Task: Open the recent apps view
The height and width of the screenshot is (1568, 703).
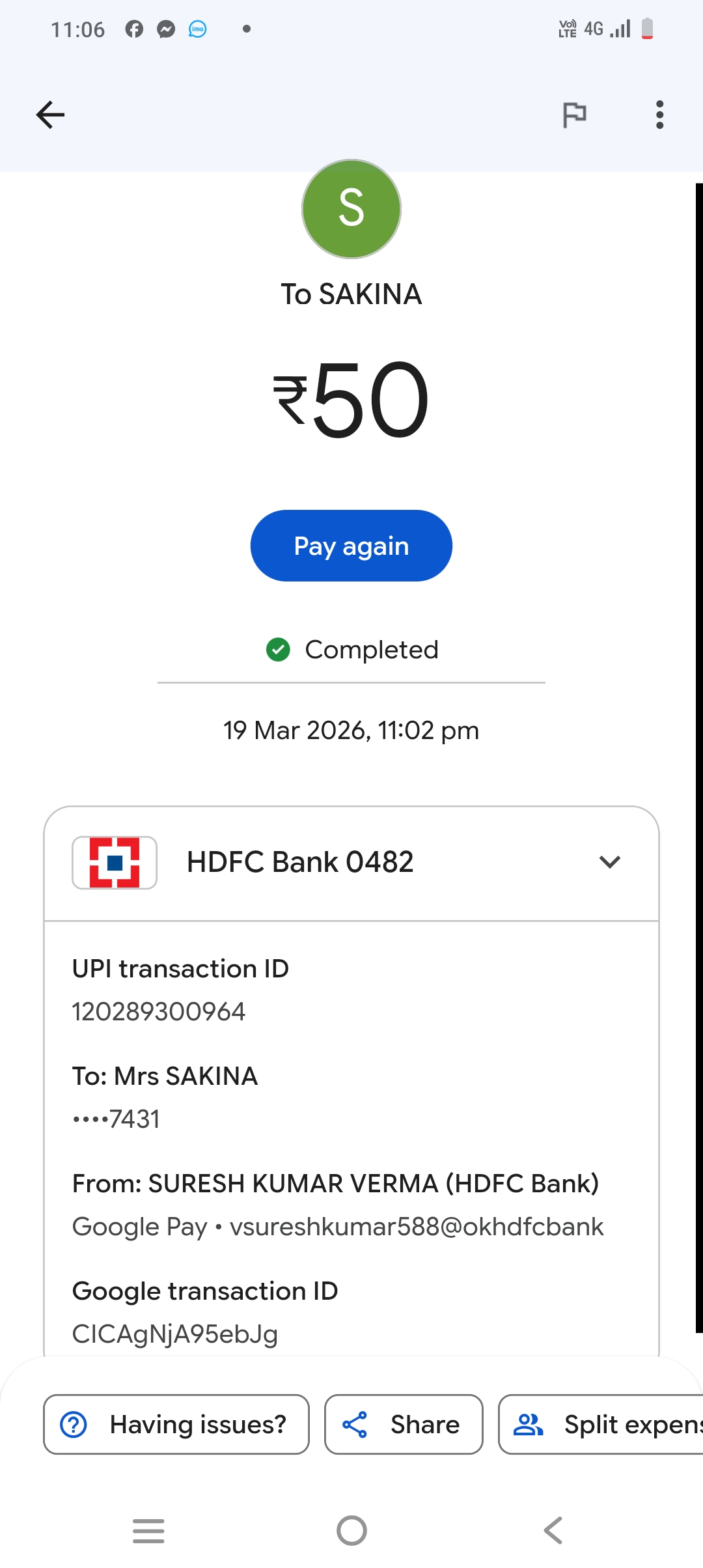Action: pyautogui.click(x=148, y=1530)
